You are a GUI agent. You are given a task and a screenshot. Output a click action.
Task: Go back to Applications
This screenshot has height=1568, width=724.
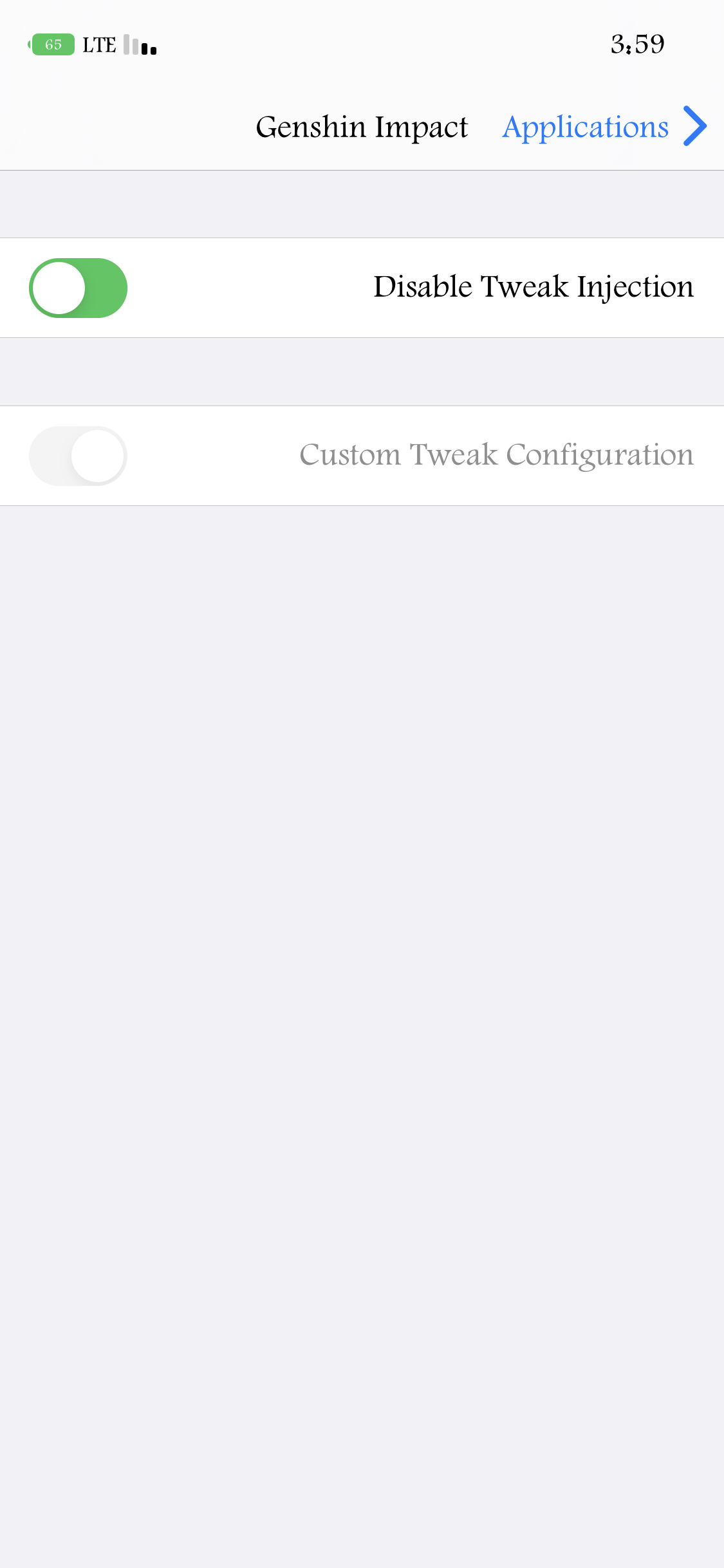pyautogui.click(x=604, y=127)
